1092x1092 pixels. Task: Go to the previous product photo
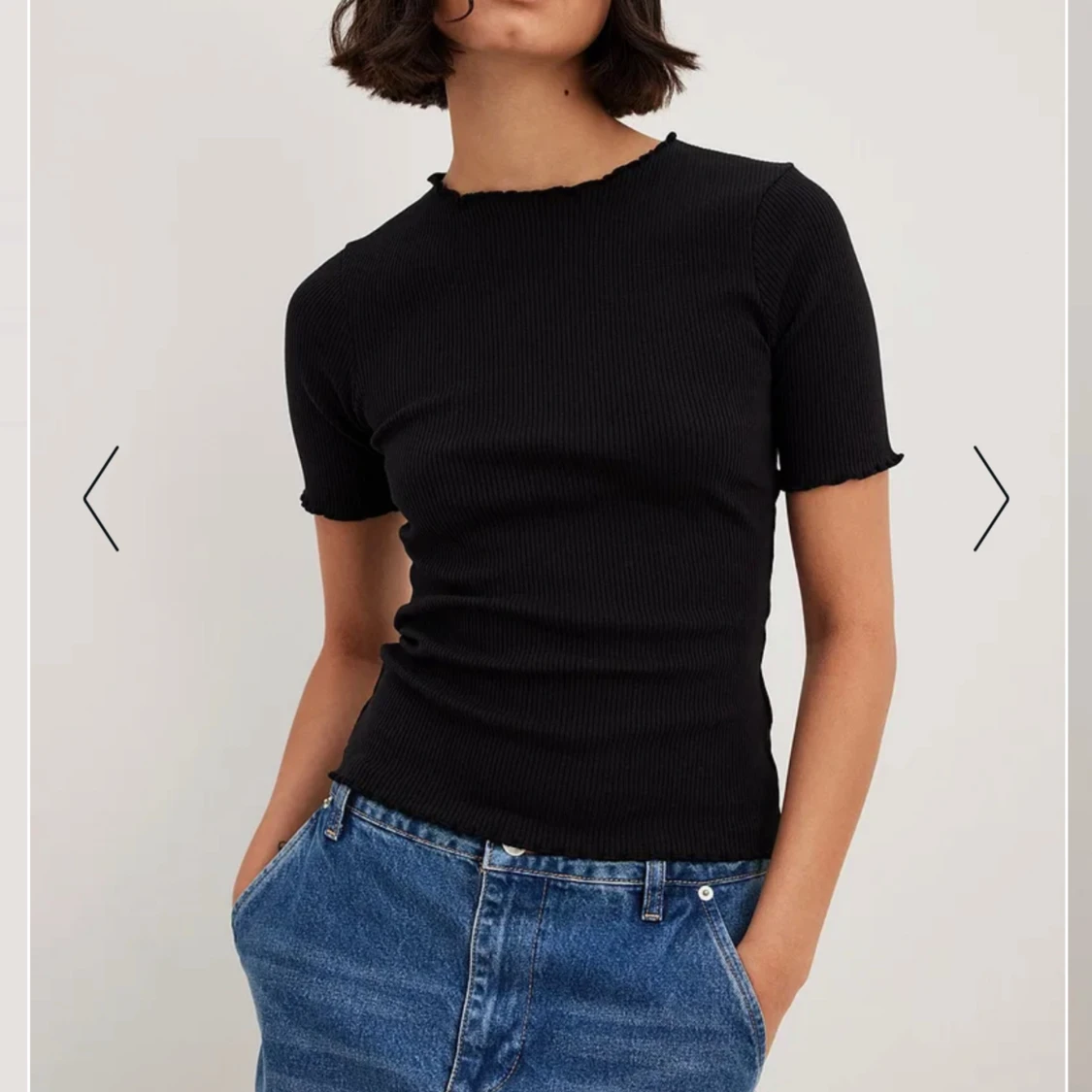coord(101,498)
